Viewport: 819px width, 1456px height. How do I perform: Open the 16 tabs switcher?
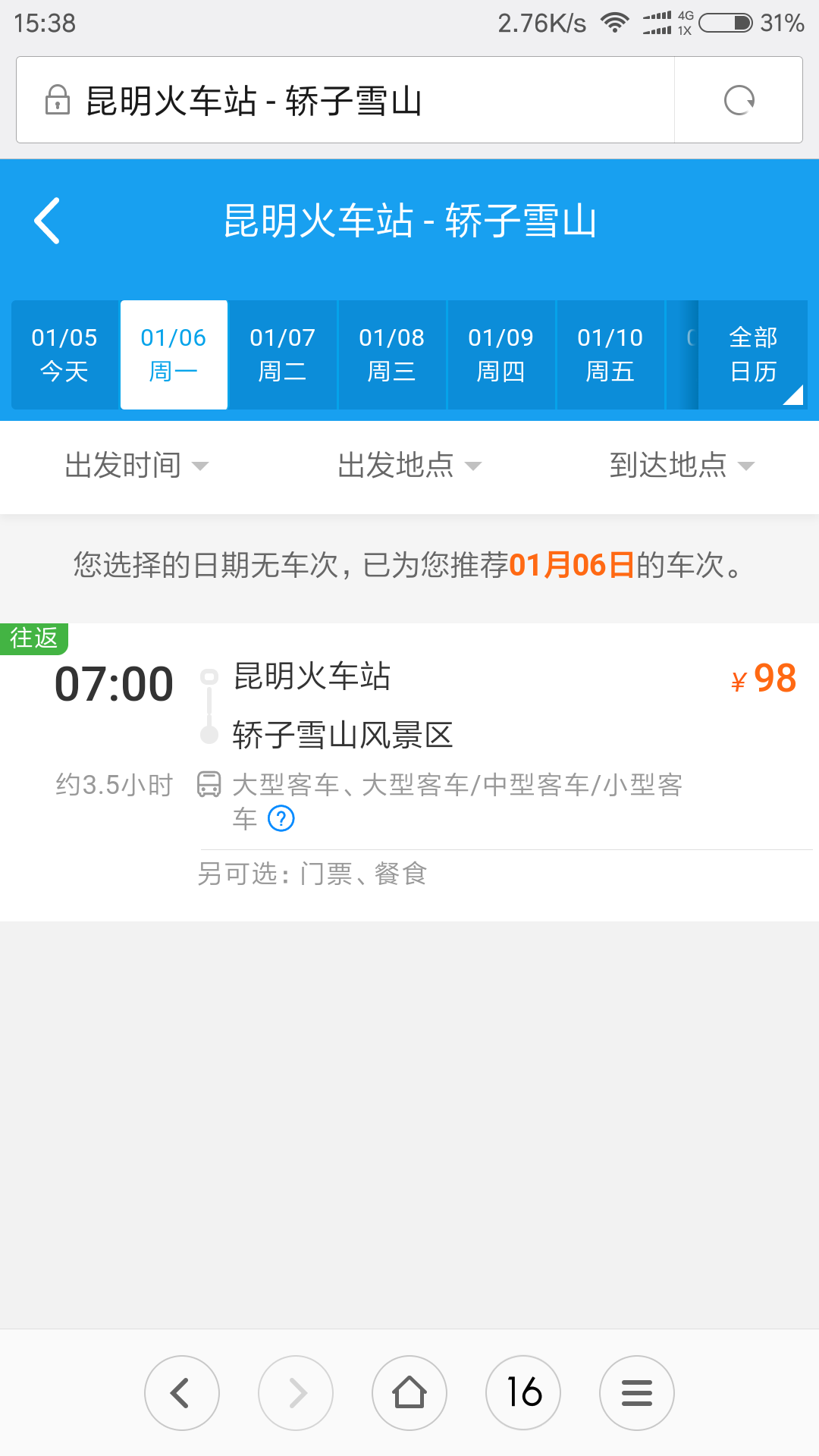tap(523, 1393)
